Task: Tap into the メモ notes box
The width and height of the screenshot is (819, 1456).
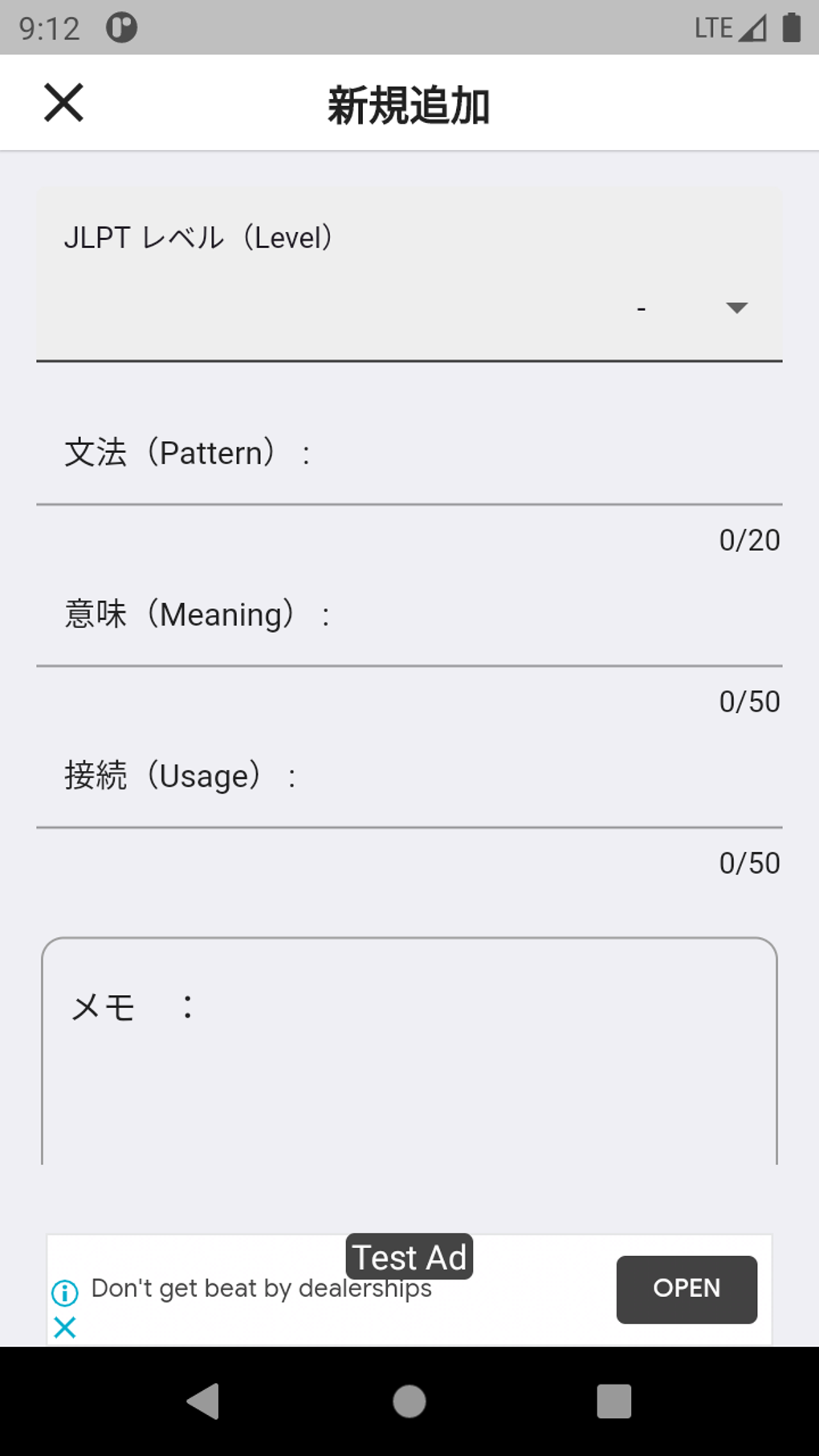Action: coord(409,1060)
